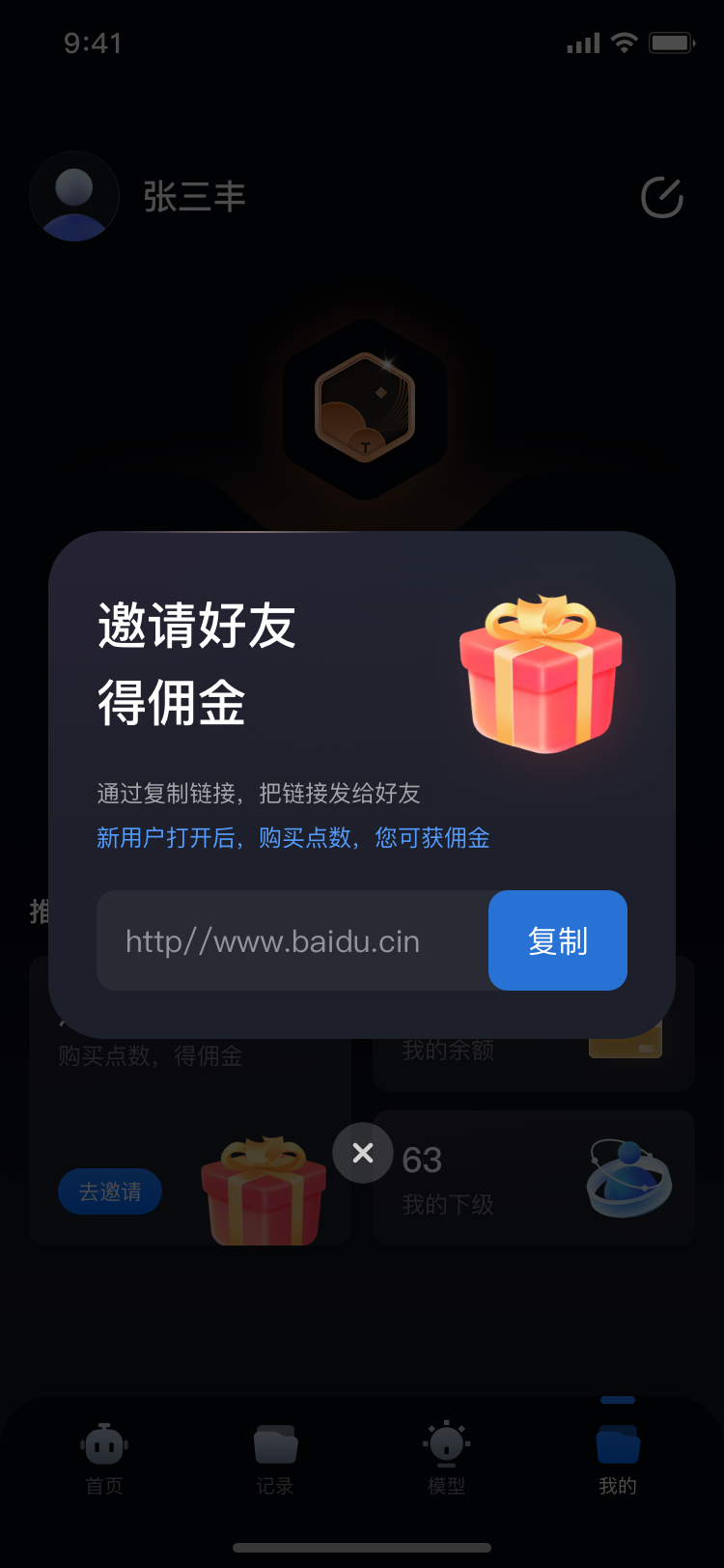Close the invite friends dialog
Viewport: 724px width, 1568px height.
coord(363,1152)
